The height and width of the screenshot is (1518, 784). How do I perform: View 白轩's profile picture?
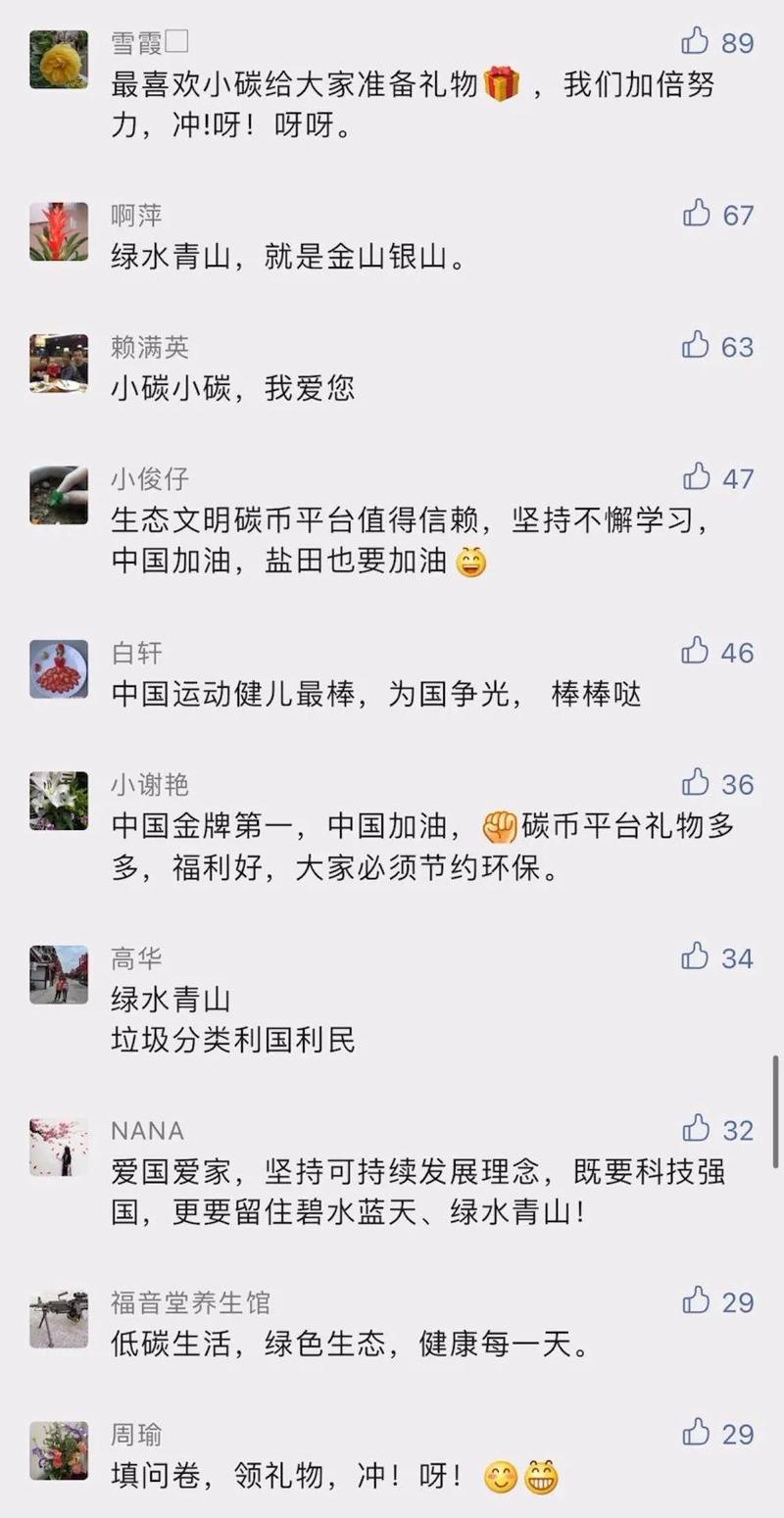[59, 669]
